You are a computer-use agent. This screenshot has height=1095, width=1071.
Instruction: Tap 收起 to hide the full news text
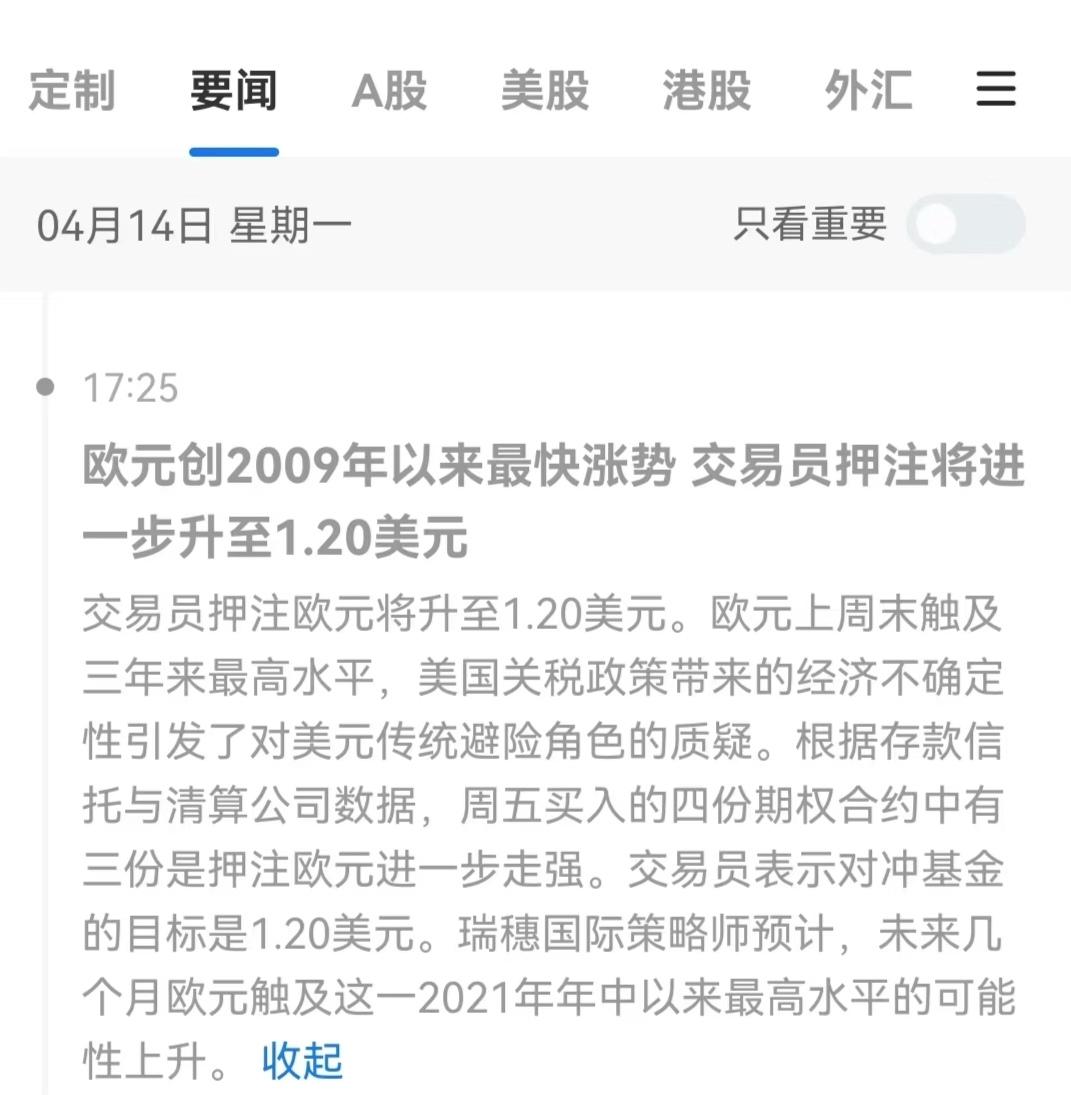pyautogui.click(x=301, y=1063)
